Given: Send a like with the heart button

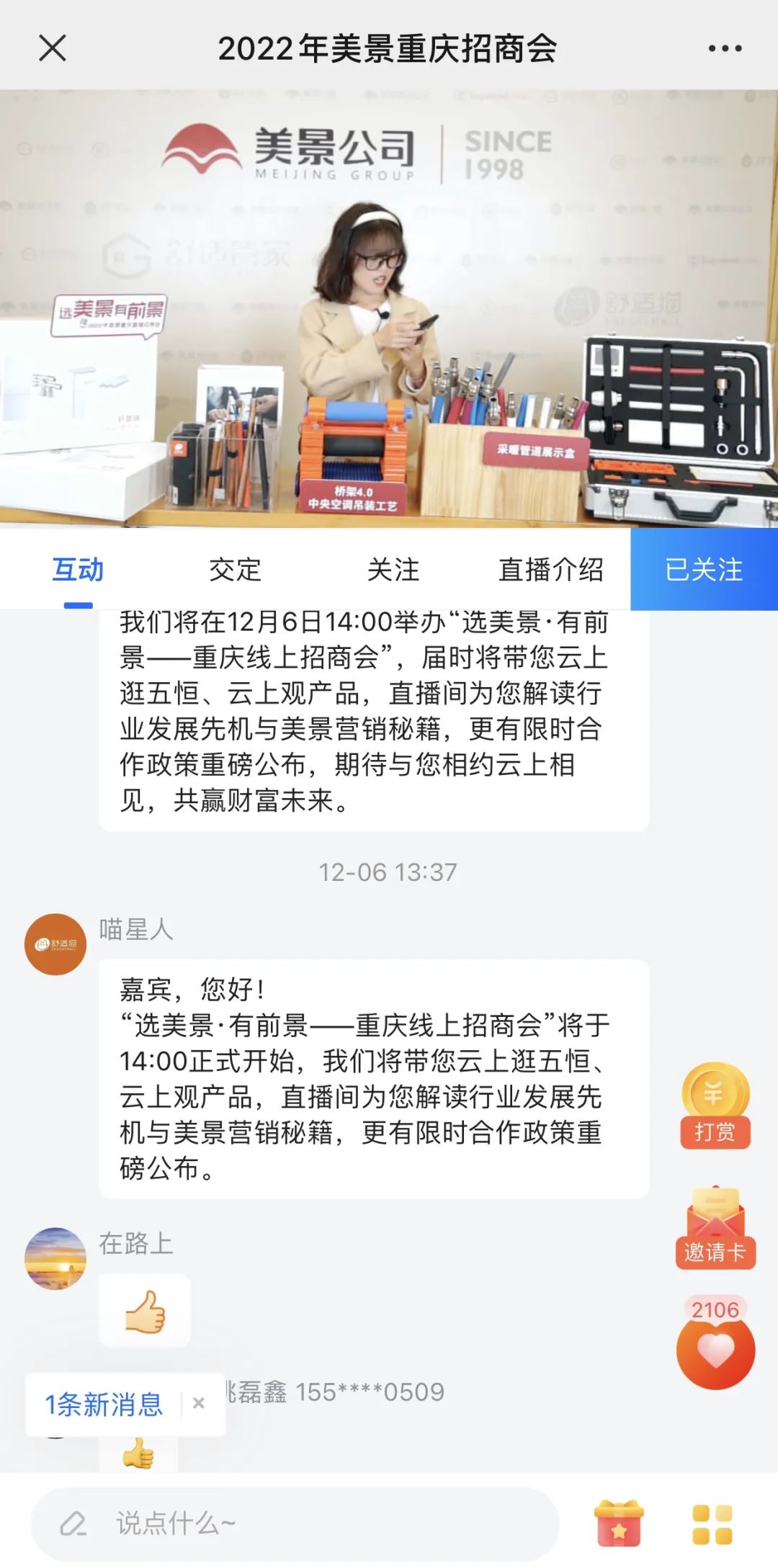Looking at the screenshot, I should (715, 1350).
